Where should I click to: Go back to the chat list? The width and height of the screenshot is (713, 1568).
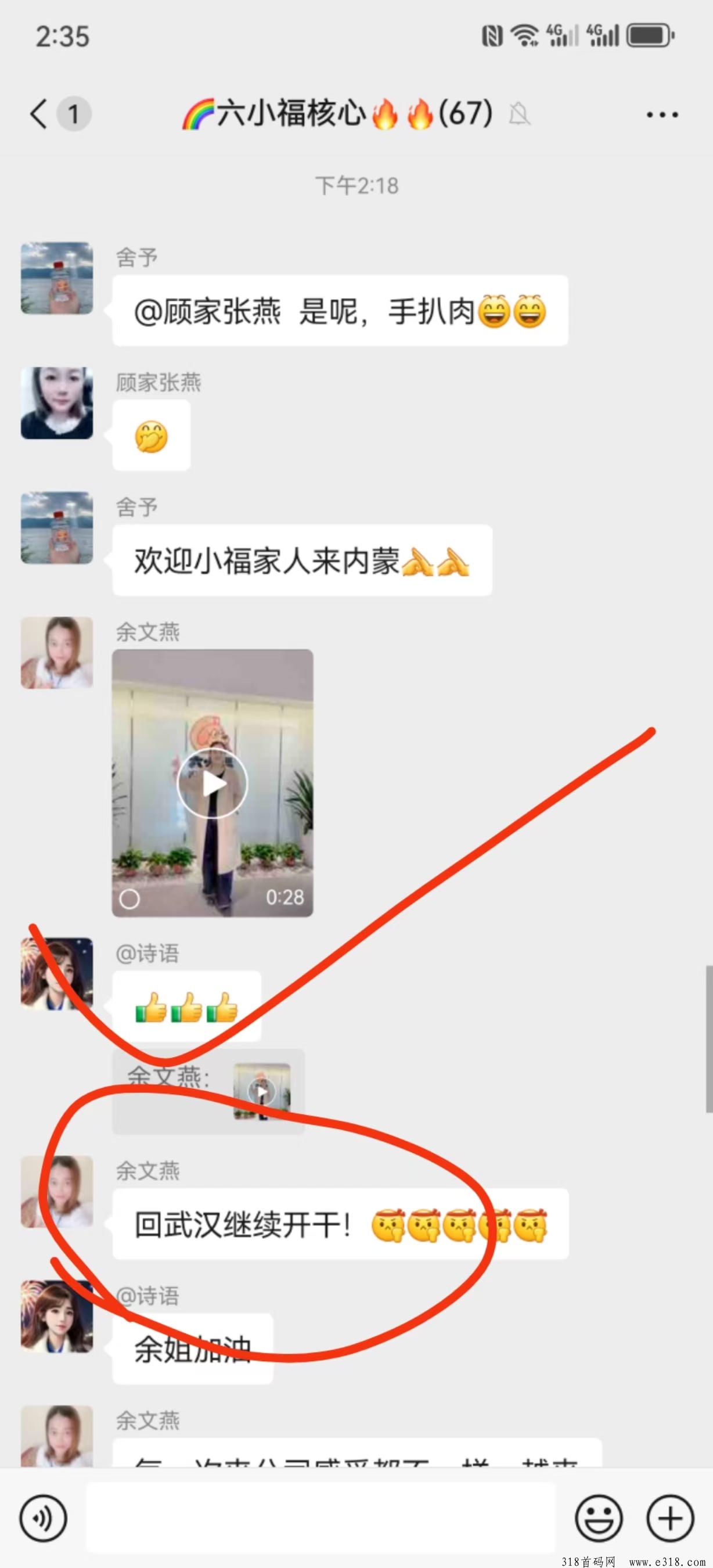(x=39, y=114)
